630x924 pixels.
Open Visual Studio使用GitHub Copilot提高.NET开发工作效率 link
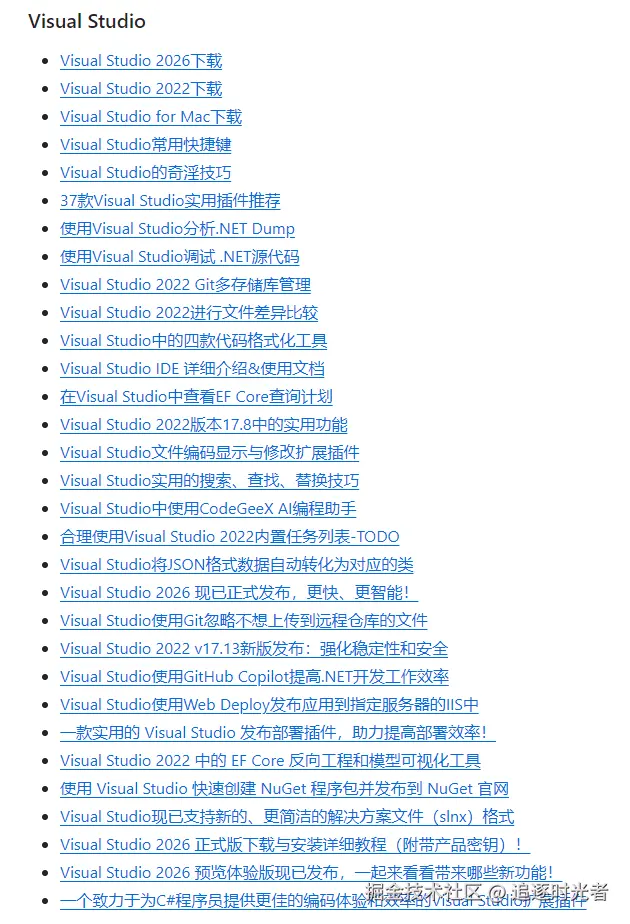pos(254,677)
